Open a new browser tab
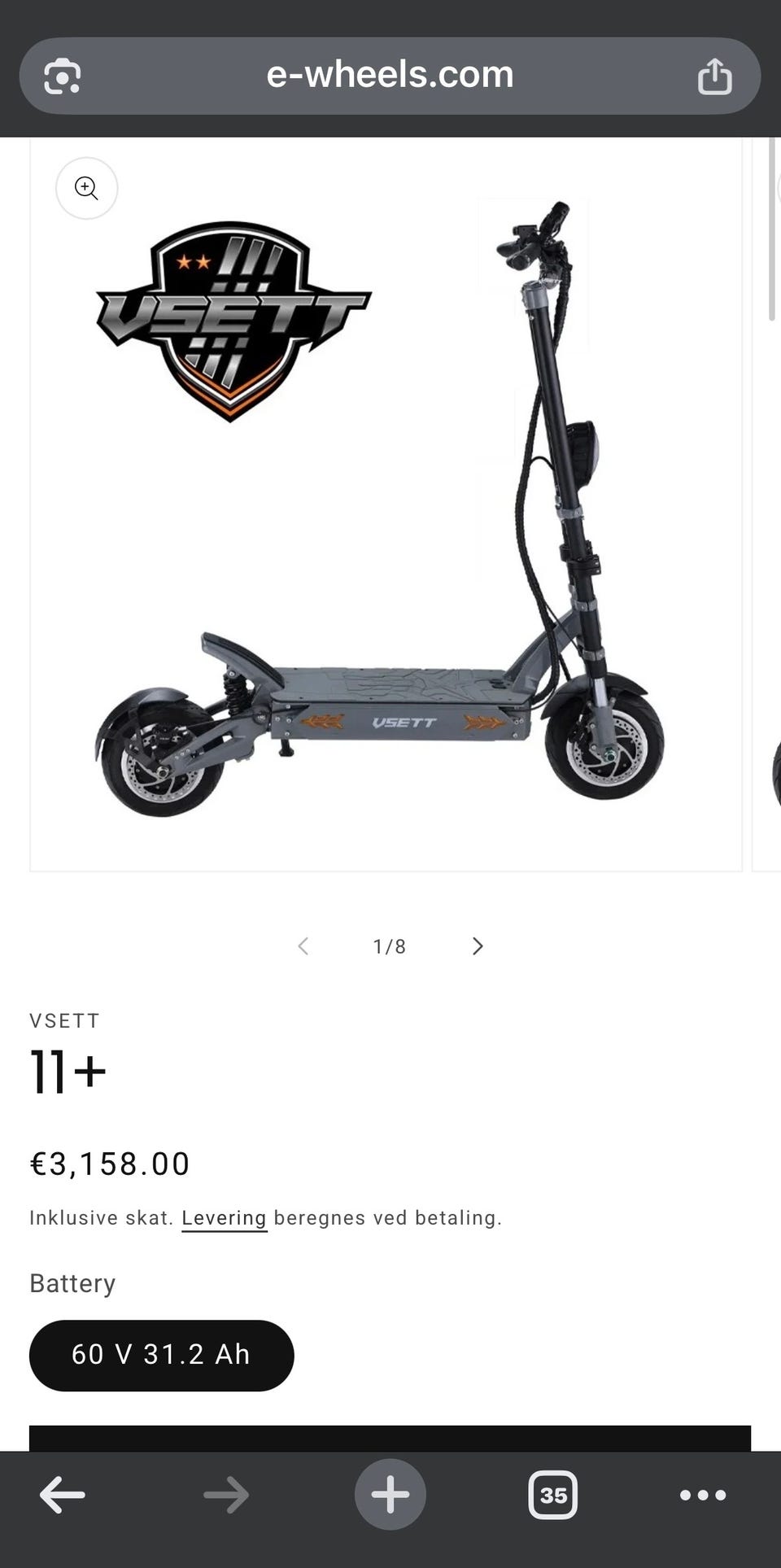The height and width of the screenshot is (1568, 781). (390, 1494)
